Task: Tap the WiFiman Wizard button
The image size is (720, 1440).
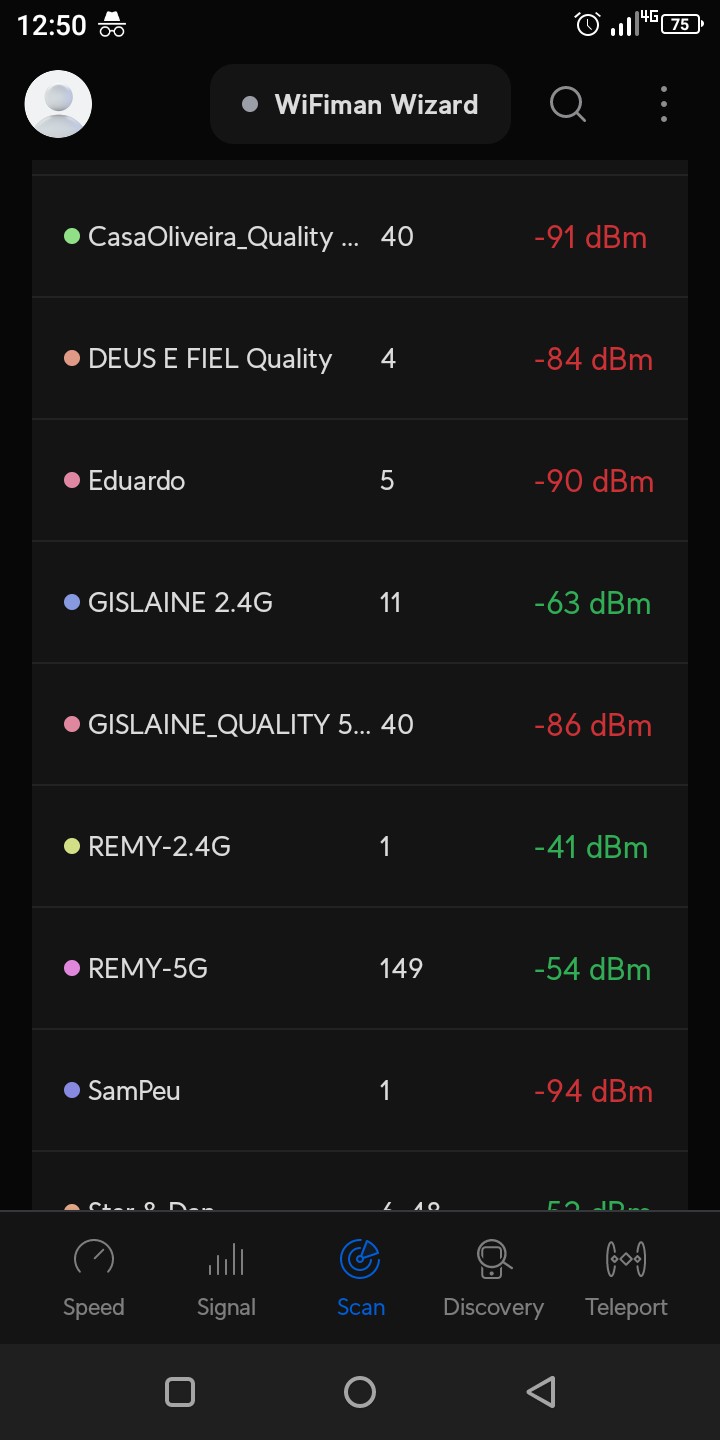Action: click(x=360, y=104)
